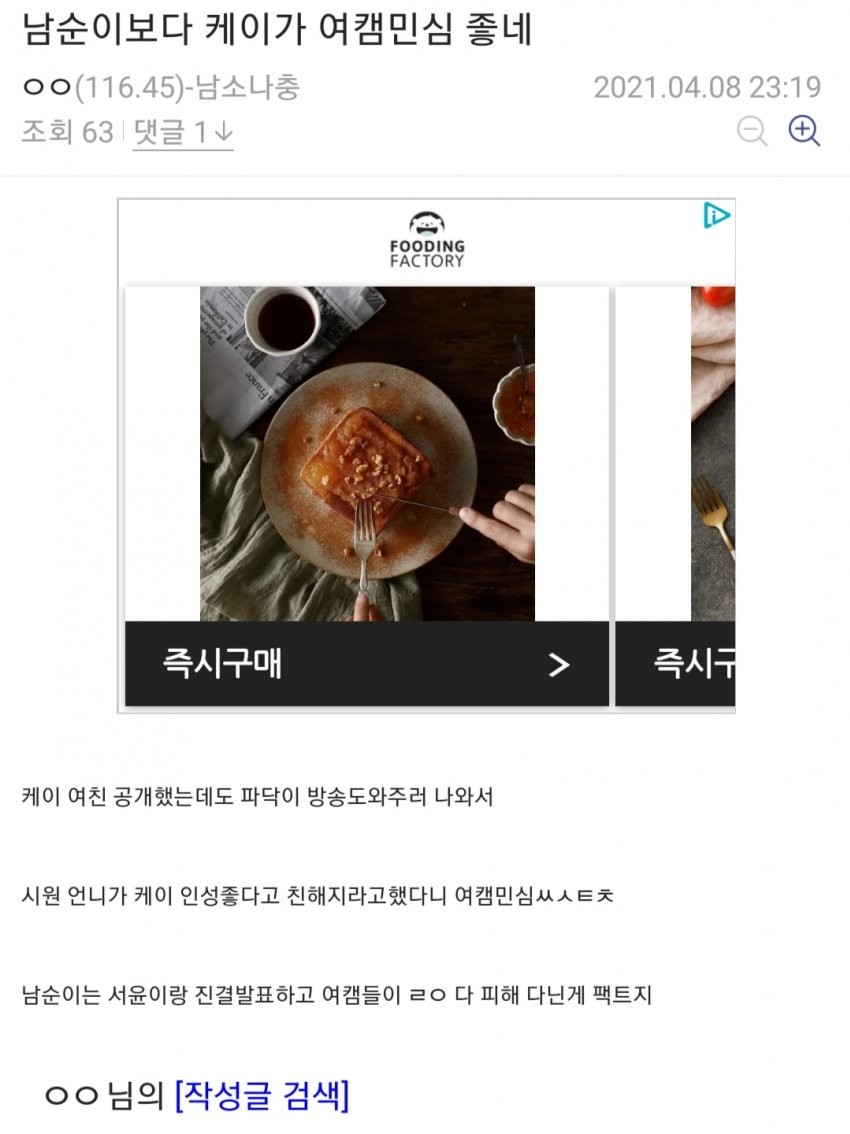
Task: Open the toast dish ad image
Action: pyautogui.click(x=367, y=453)
